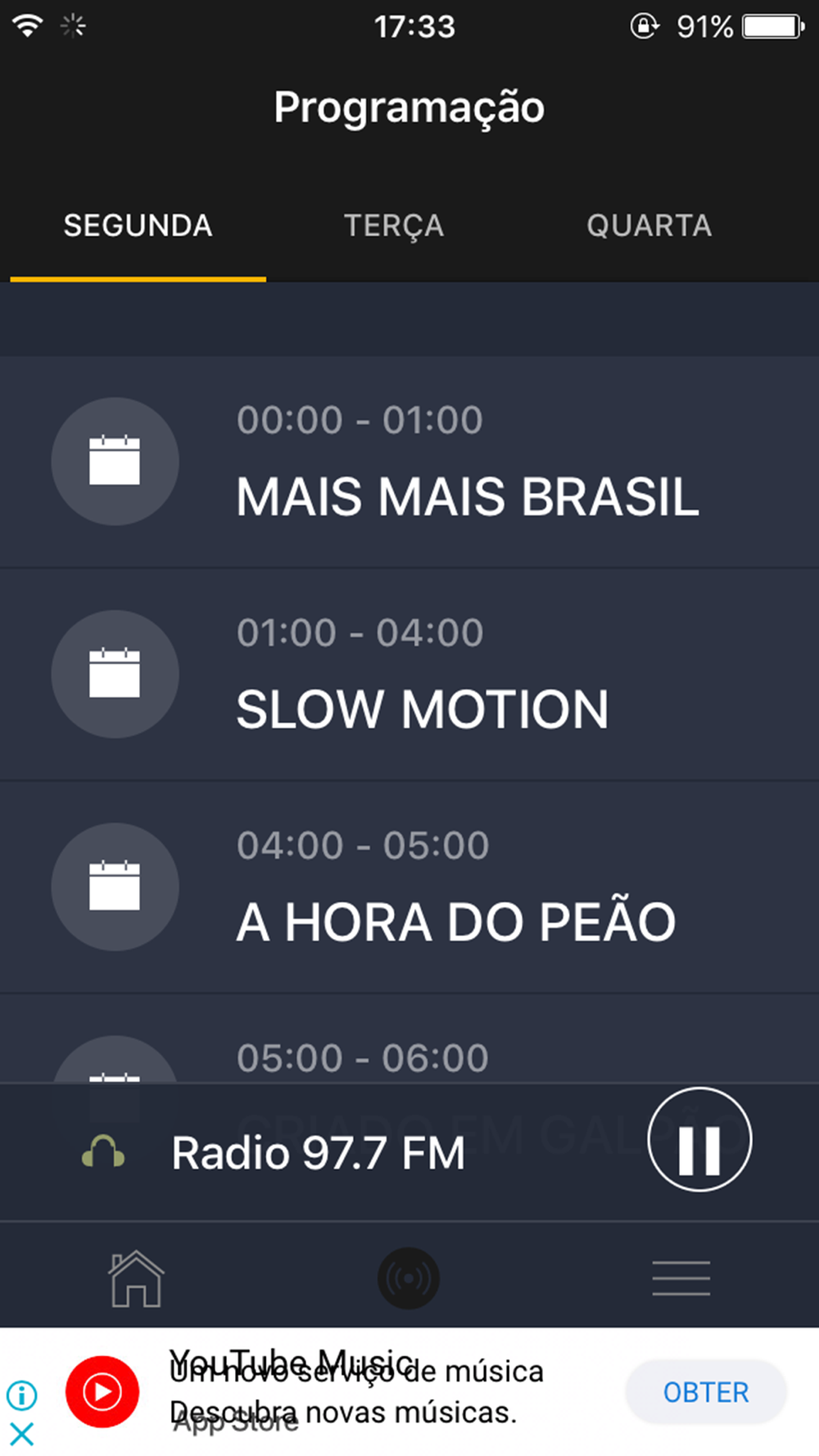Switch to the QUARTA tab

(x=649, y=226)
